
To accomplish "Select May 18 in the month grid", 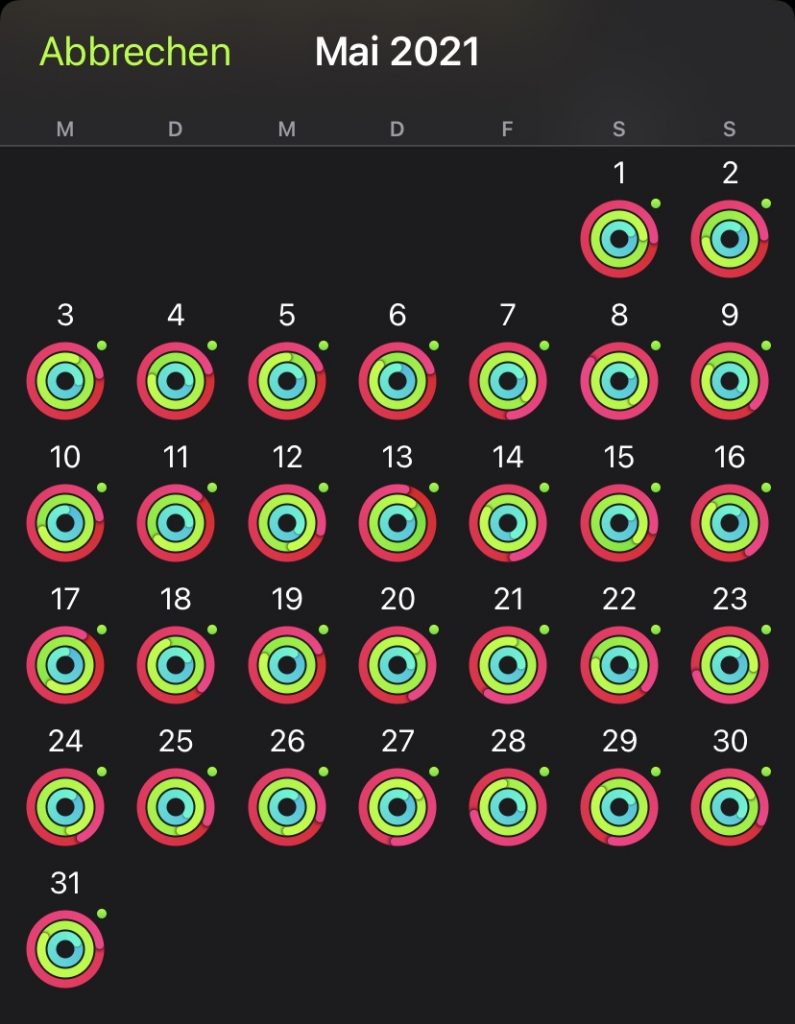I will click(x=176, y=665).
